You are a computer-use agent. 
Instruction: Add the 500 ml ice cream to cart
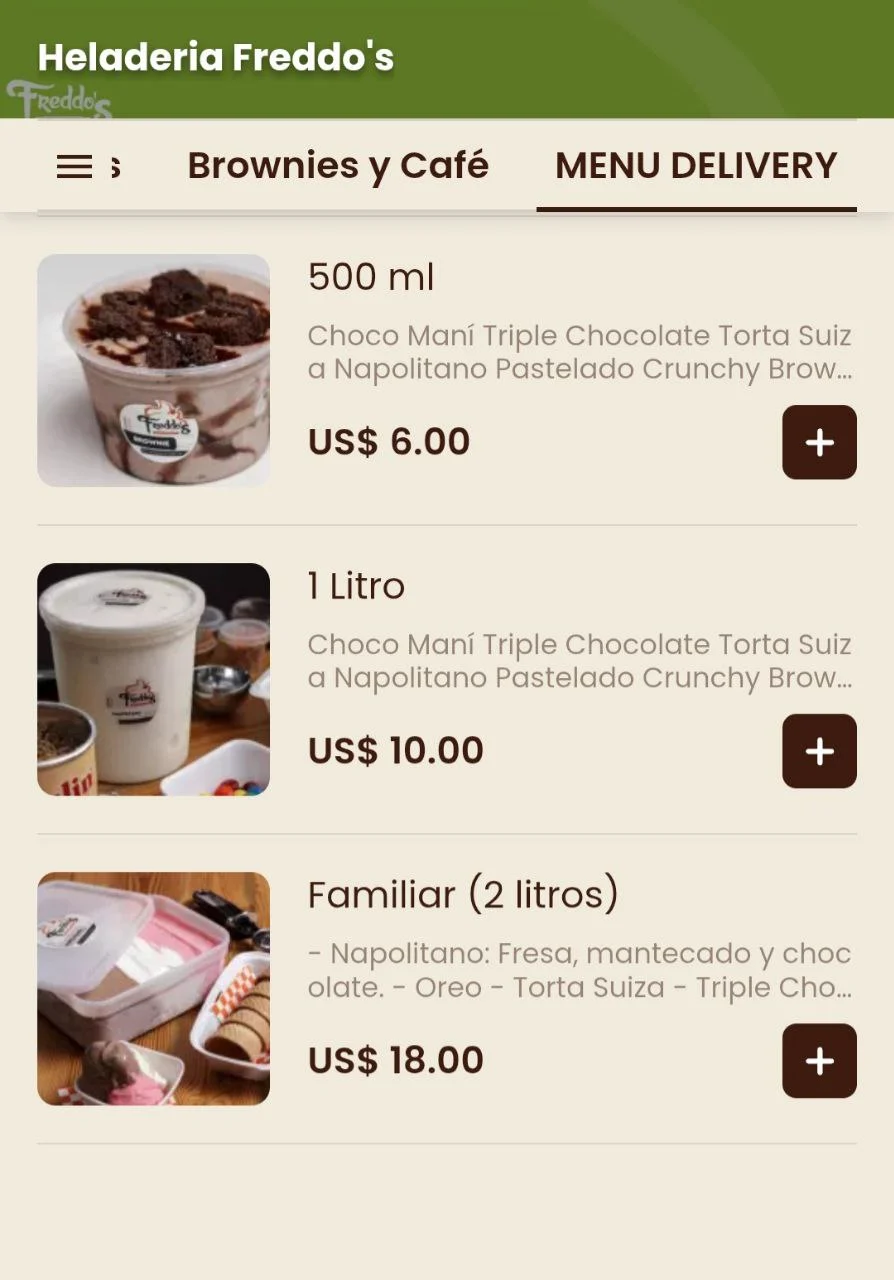click(819, 442)
